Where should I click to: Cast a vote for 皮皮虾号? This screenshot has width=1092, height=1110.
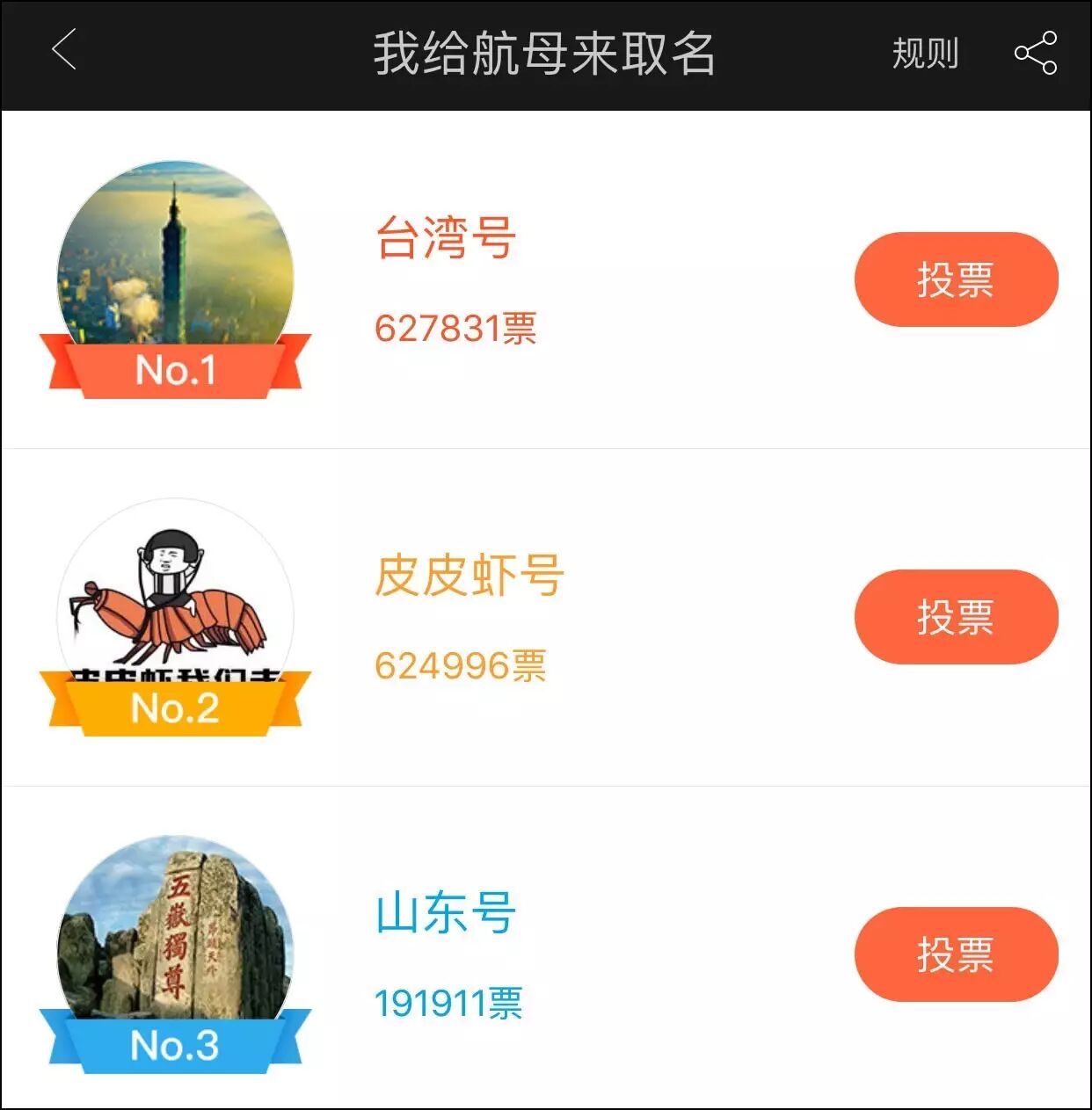956,617
